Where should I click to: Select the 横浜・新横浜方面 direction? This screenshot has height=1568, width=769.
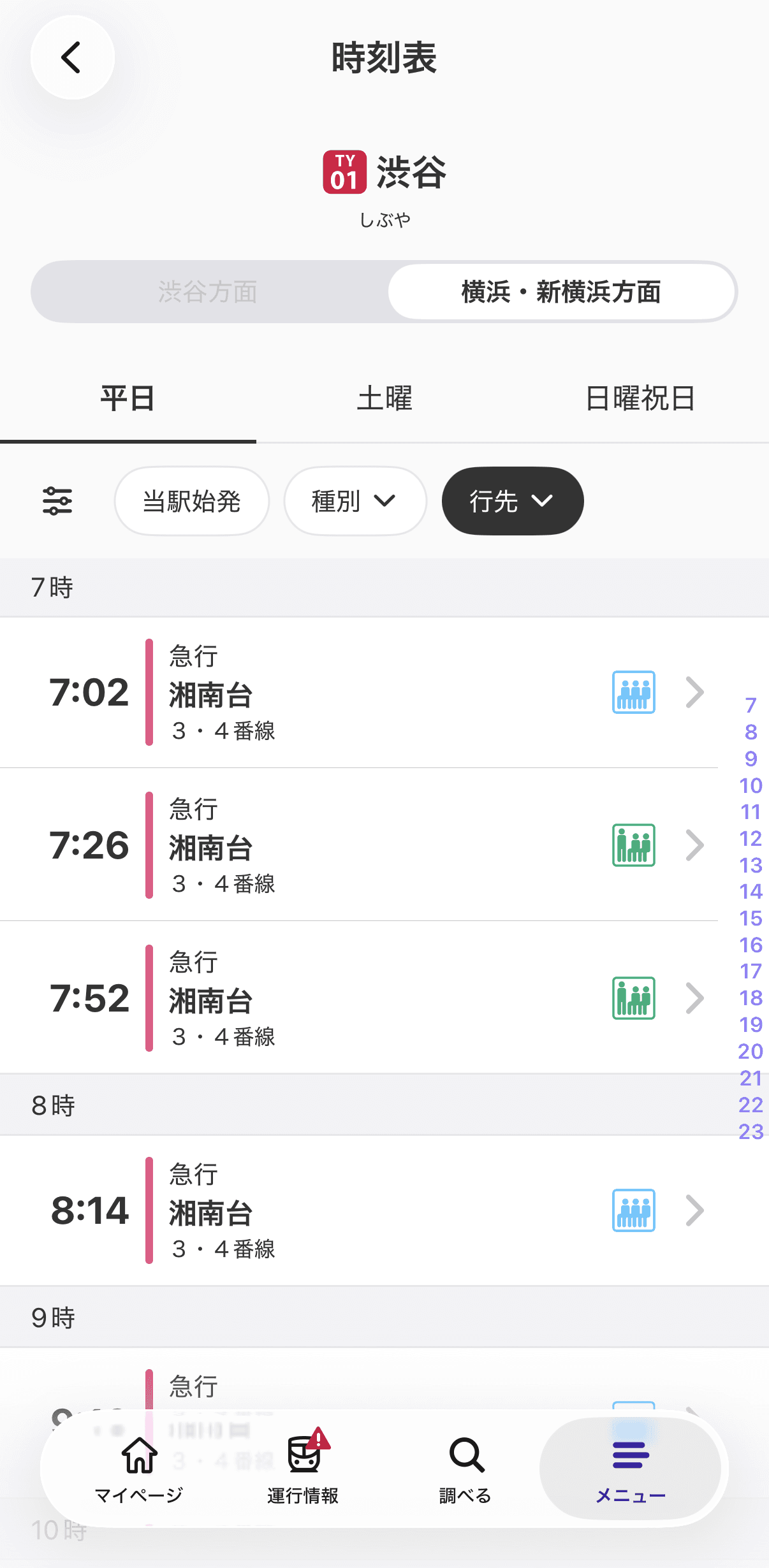click(x=561, y=292)
